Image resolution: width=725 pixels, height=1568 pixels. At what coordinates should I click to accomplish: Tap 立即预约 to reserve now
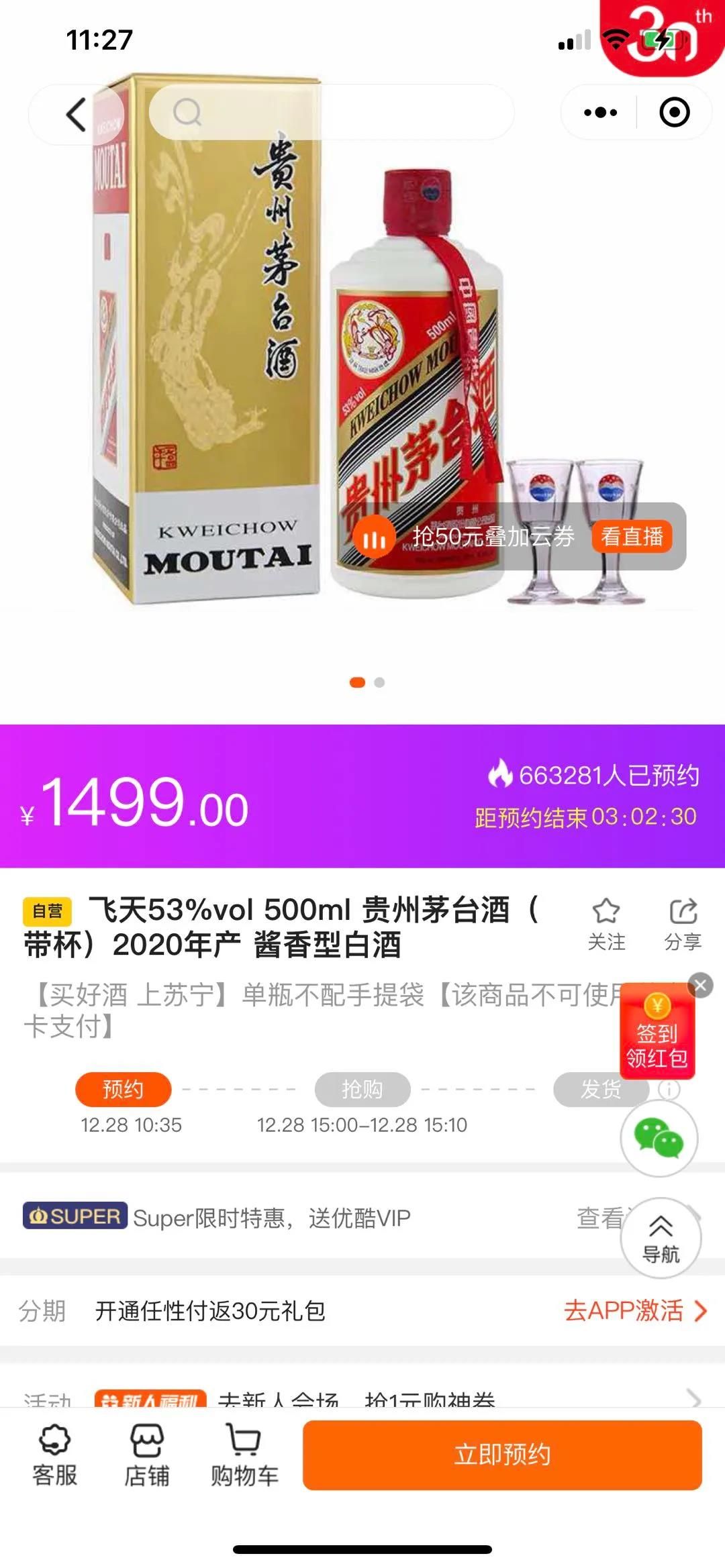pyautogui.click(x=501, y=1455)
